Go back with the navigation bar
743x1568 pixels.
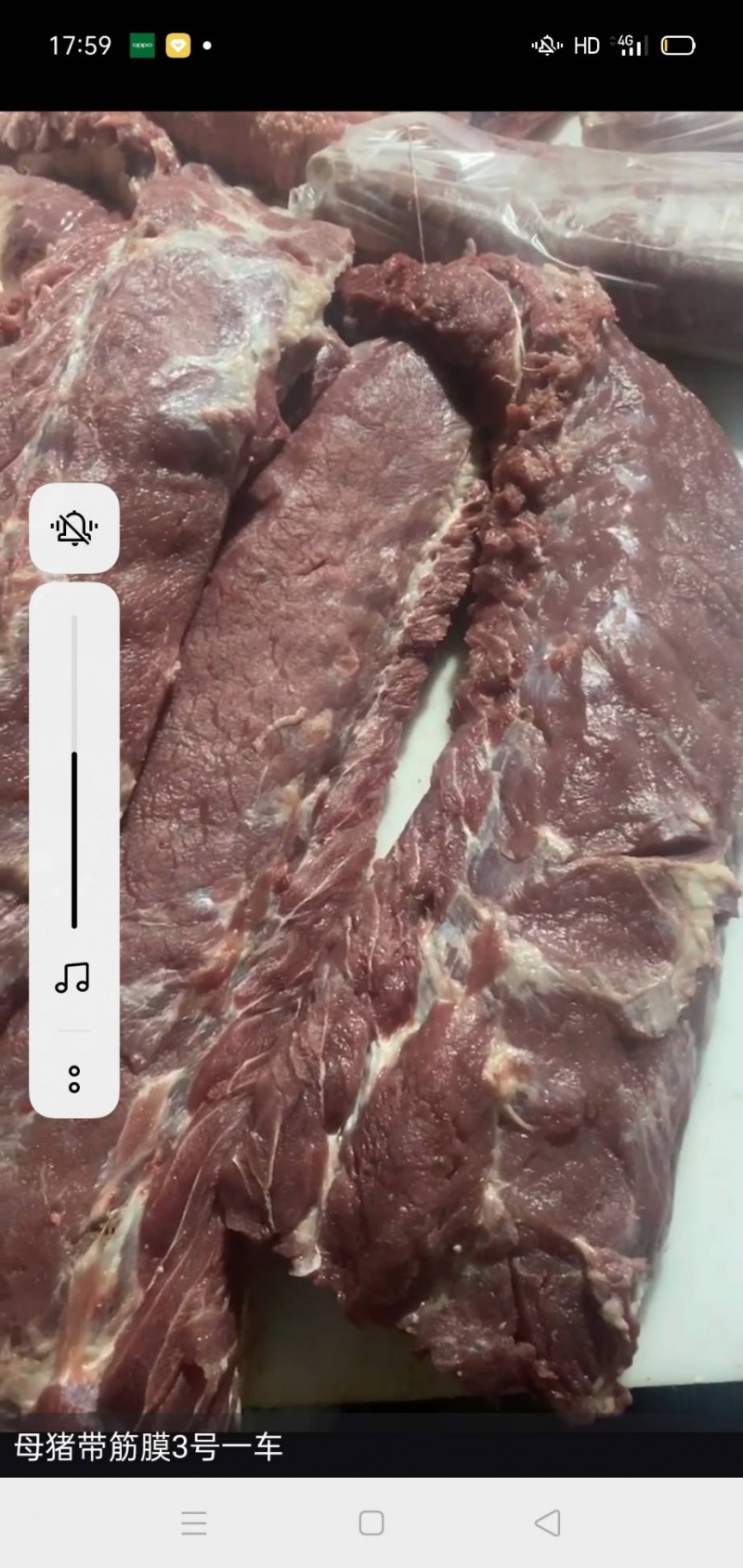pos(548,1522)
